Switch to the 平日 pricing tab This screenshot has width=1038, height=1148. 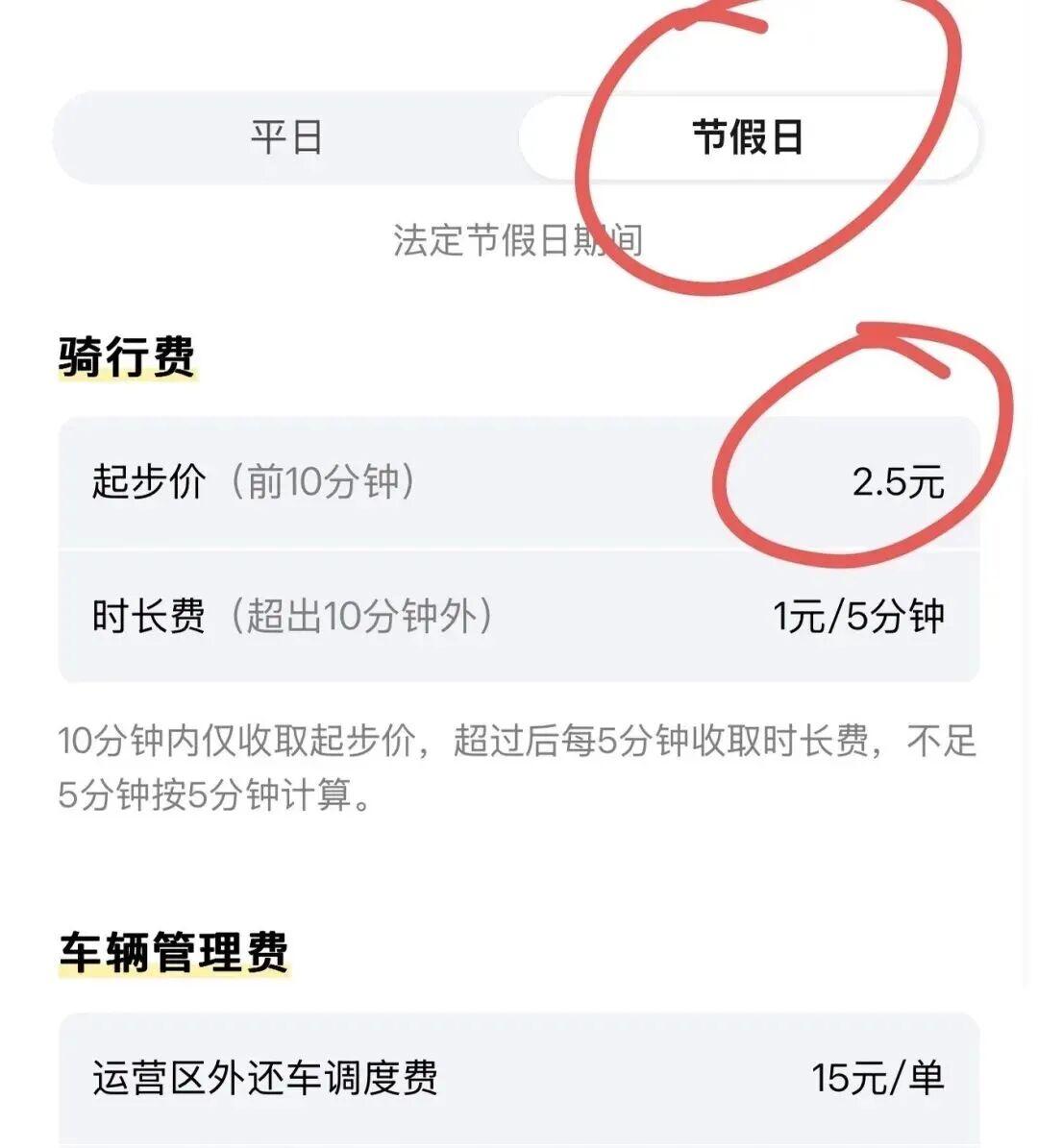pos(286,137)
